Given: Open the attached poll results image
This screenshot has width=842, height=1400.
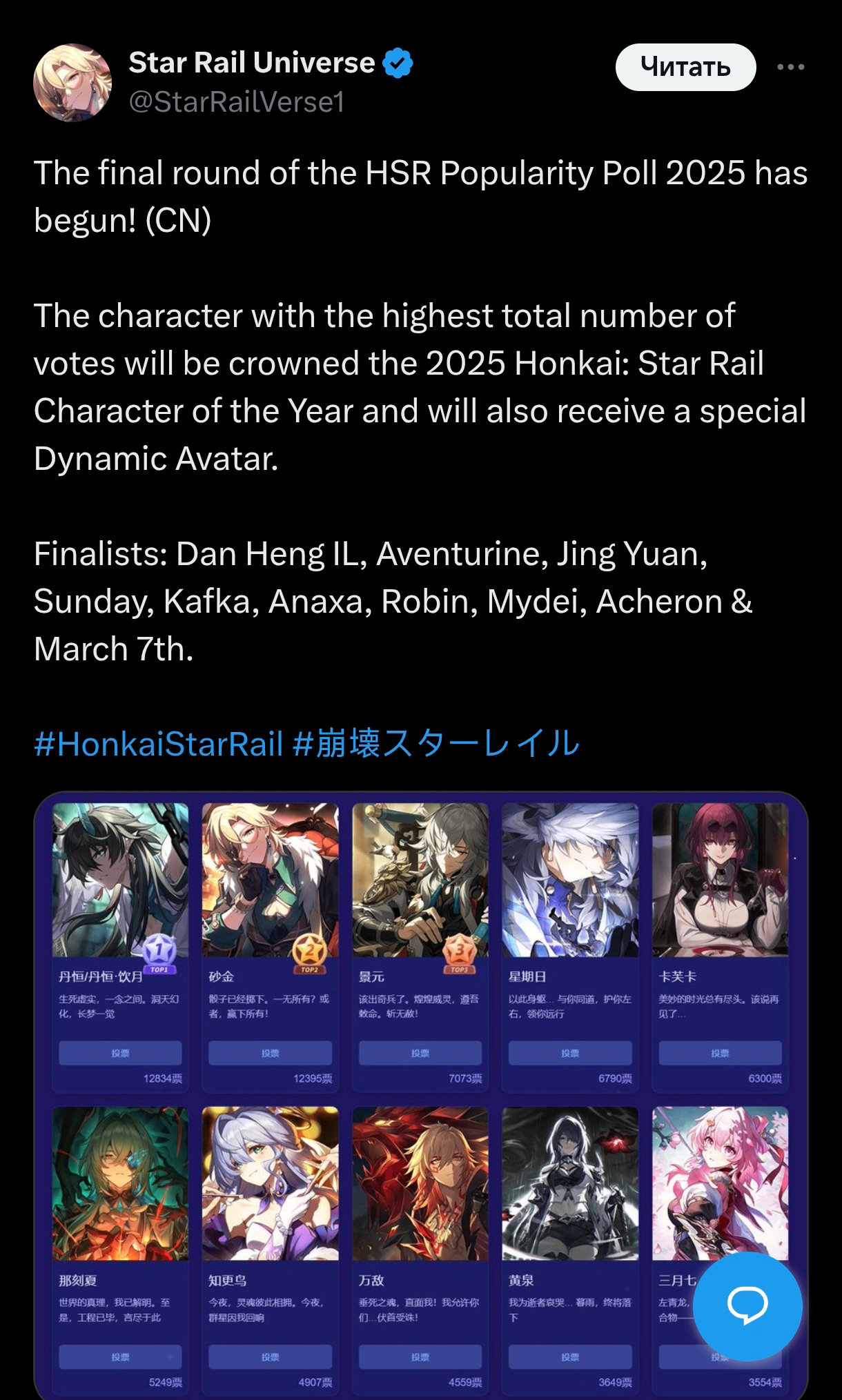Looking at the screenshot, I should pyautogui.click(x=420, y=1095).
